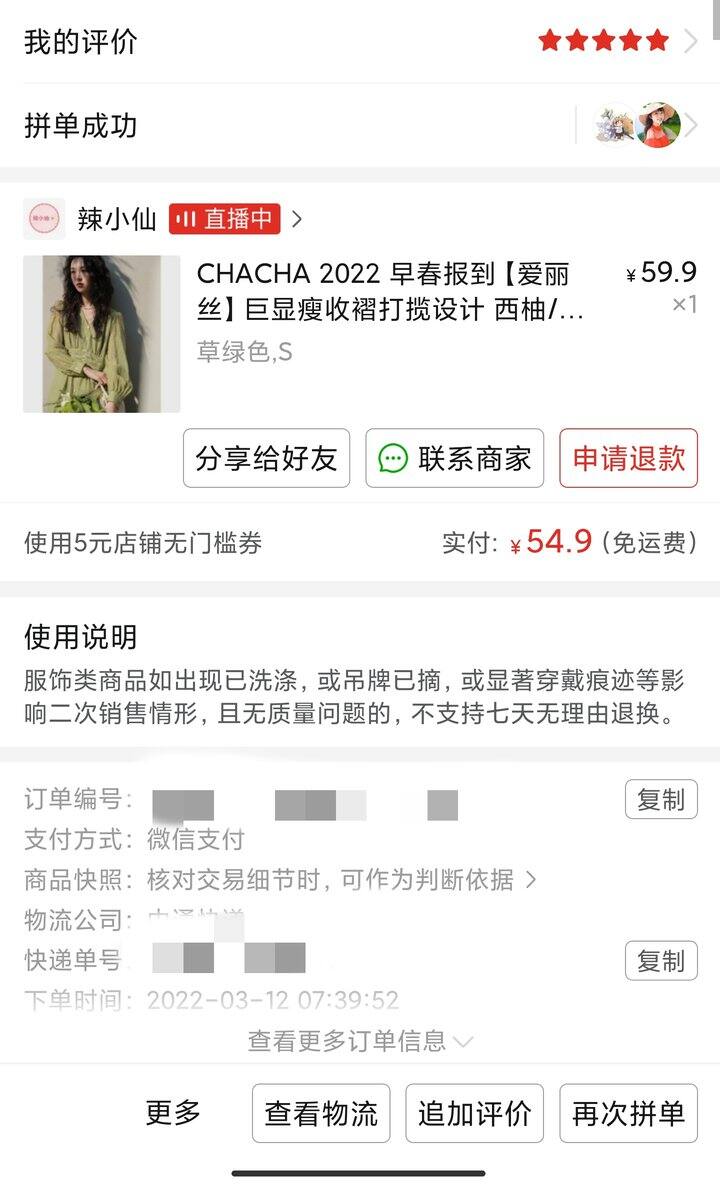Open the 辣小仙 store page
720x1187 pixels.
[x=117, y=220]
